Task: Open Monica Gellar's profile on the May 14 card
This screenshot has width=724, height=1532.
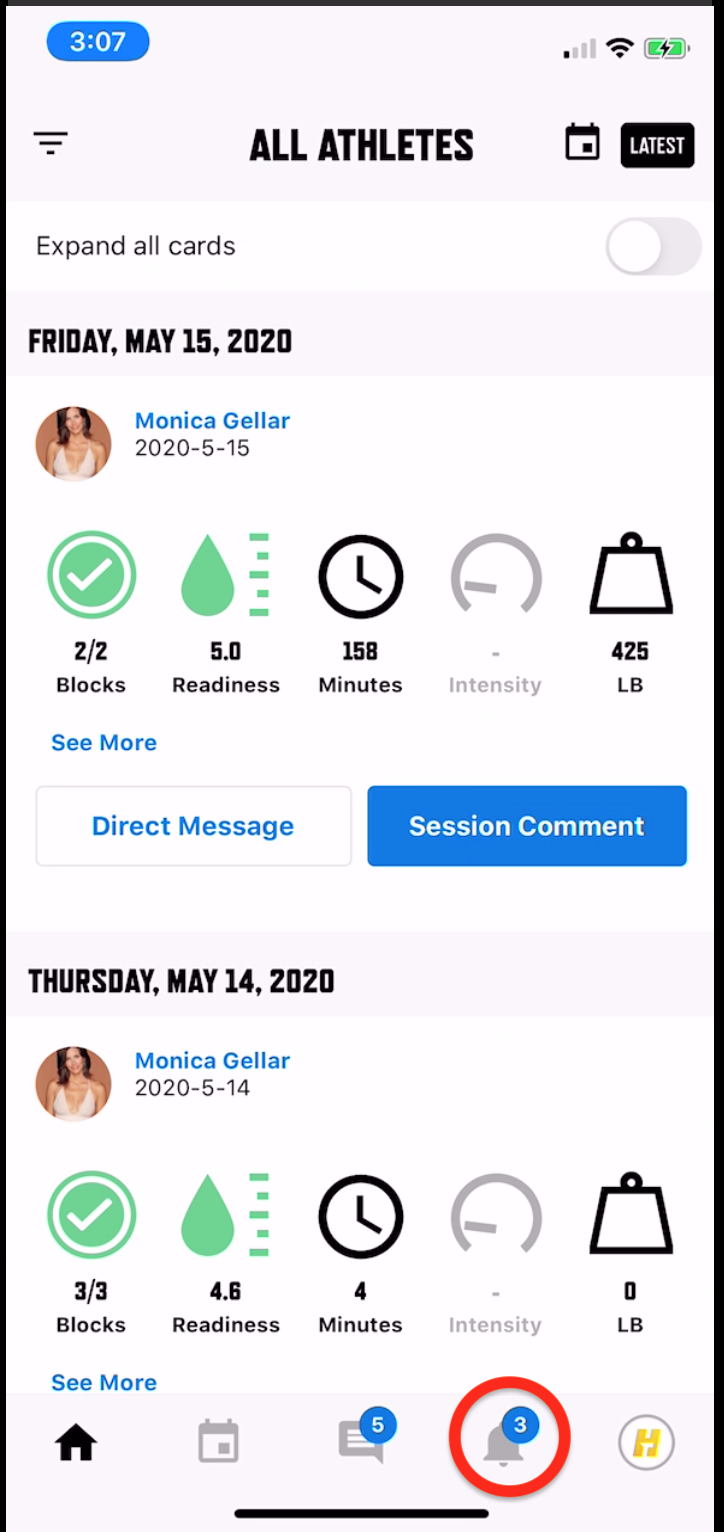Action: tap(212, 1061)
